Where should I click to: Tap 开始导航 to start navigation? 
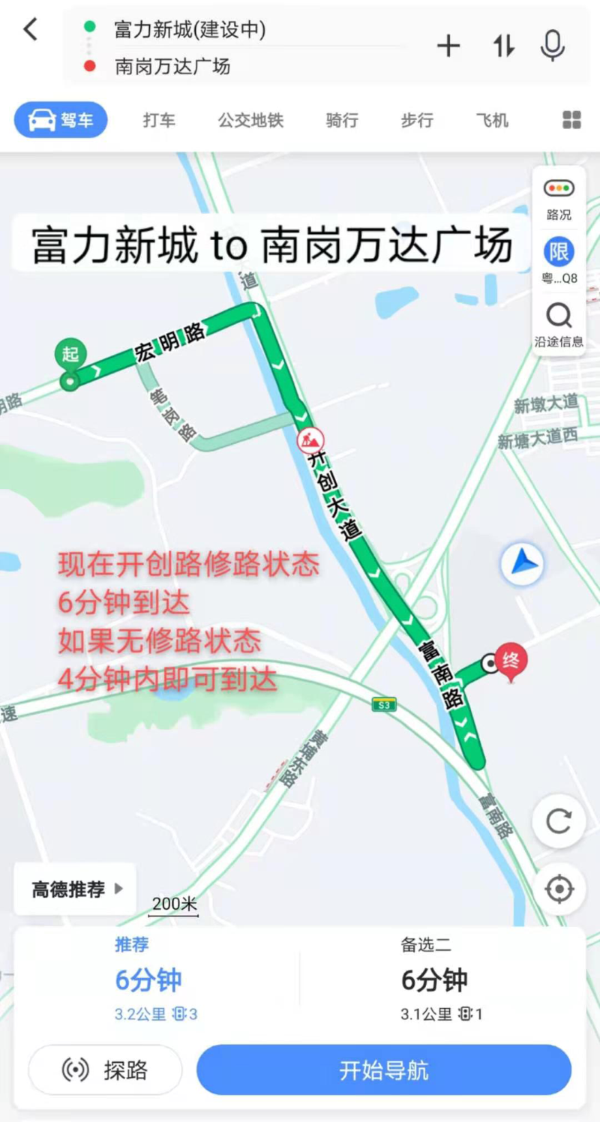coord(384,1070)
